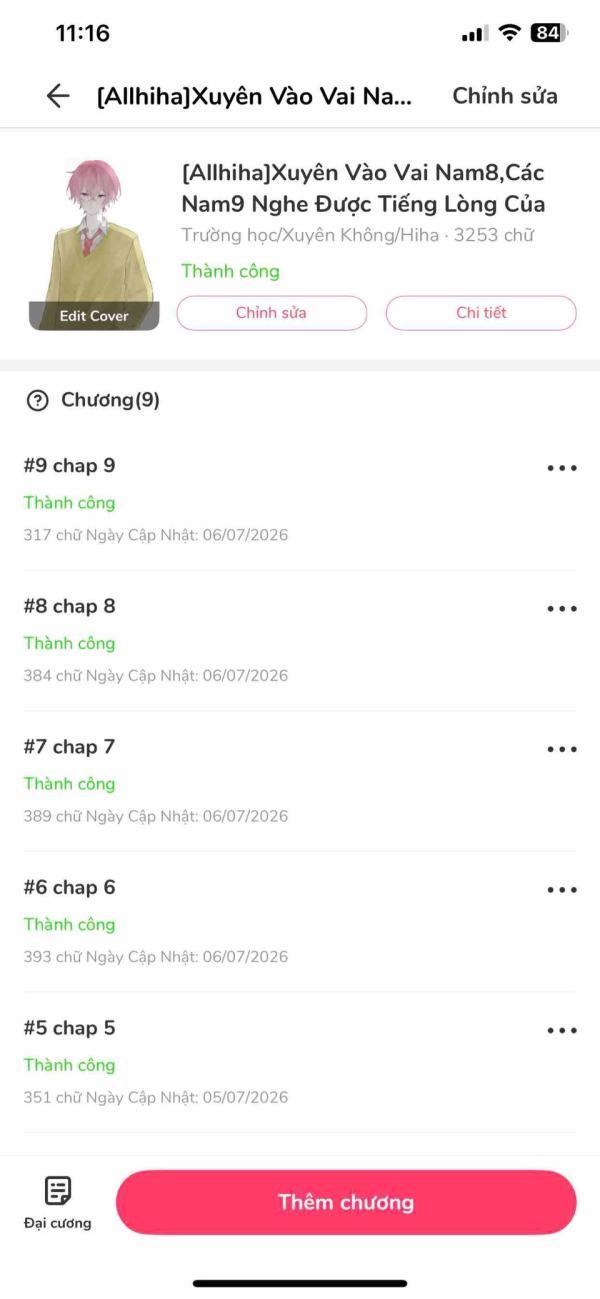Screen dimensions: 600x1299
Task: Open more options for chap 5
Action: pyautogui.click(x=562, y=1030)
